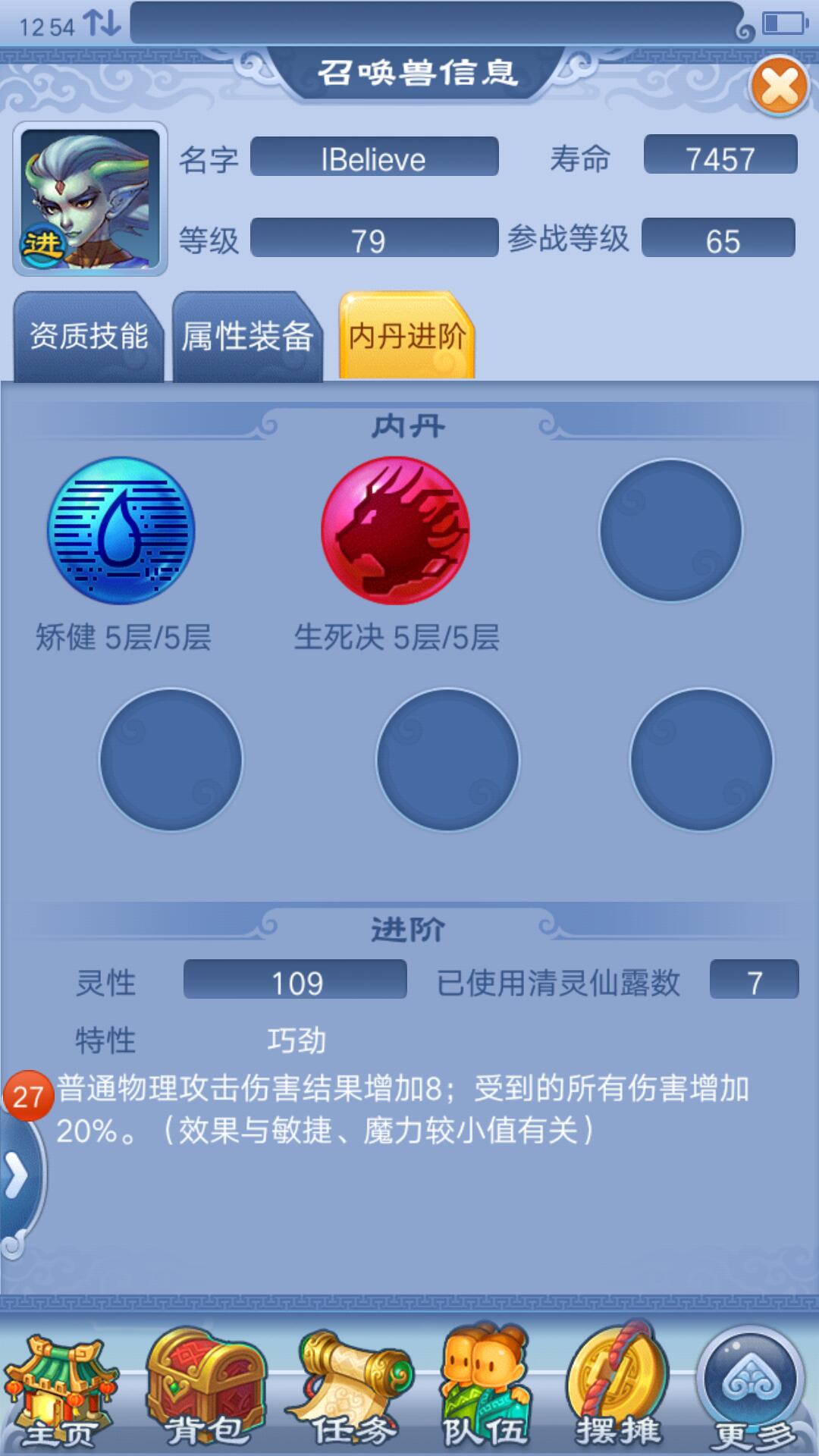819x1456 pixels.
Task: Open the 背包 inventory
Action: [205, 1389]
